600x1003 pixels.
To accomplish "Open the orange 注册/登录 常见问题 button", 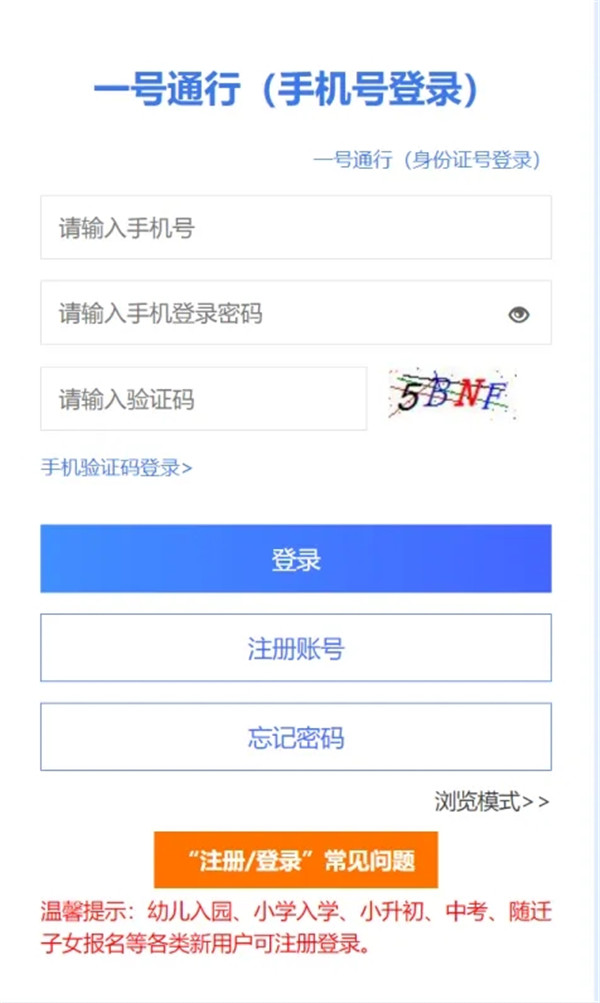I will pyautogui.click(x=296, y=860).
